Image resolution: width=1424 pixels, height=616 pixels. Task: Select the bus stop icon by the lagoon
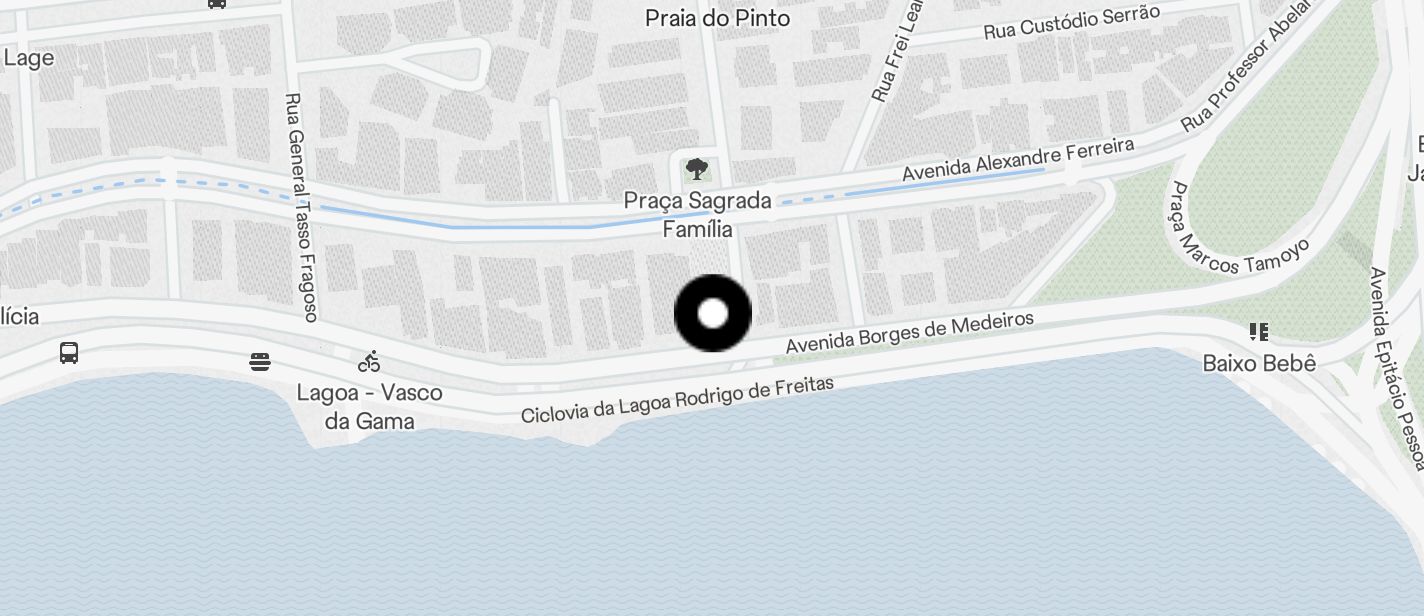coord(69,353)
